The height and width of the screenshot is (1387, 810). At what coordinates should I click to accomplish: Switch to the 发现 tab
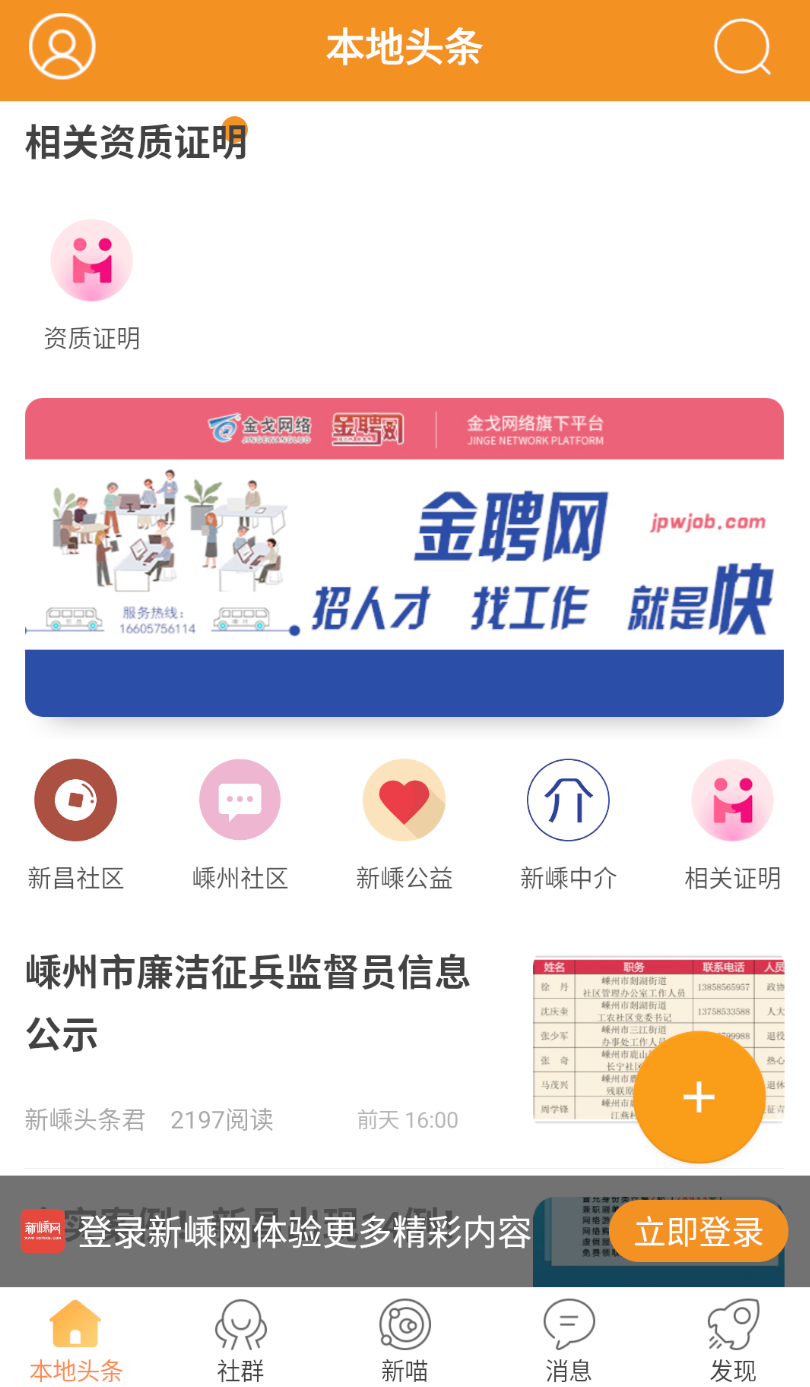coord(732,1340)
